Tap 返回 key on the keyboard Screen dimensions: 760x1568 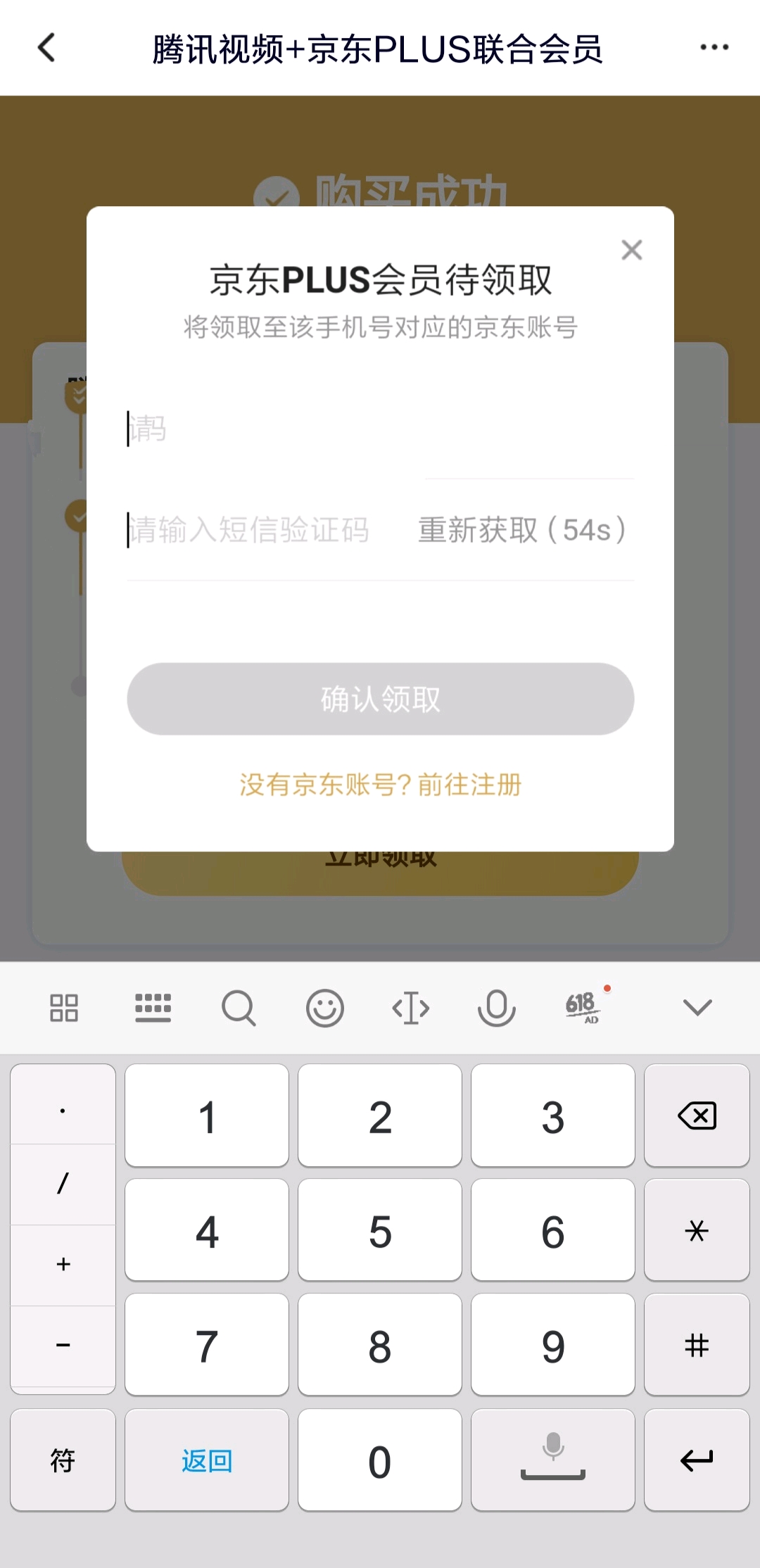pyautogui.click(x=207, y=1460)
